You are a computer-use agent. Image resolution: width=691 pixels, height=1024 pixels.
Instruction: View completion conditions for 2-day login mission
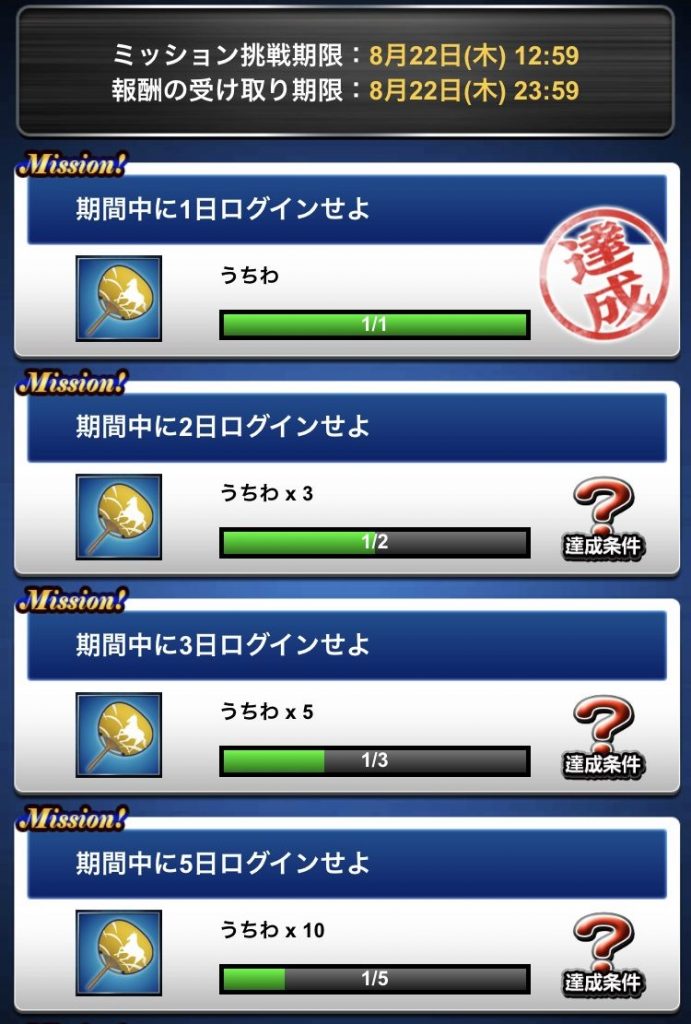tap(603, 518)
